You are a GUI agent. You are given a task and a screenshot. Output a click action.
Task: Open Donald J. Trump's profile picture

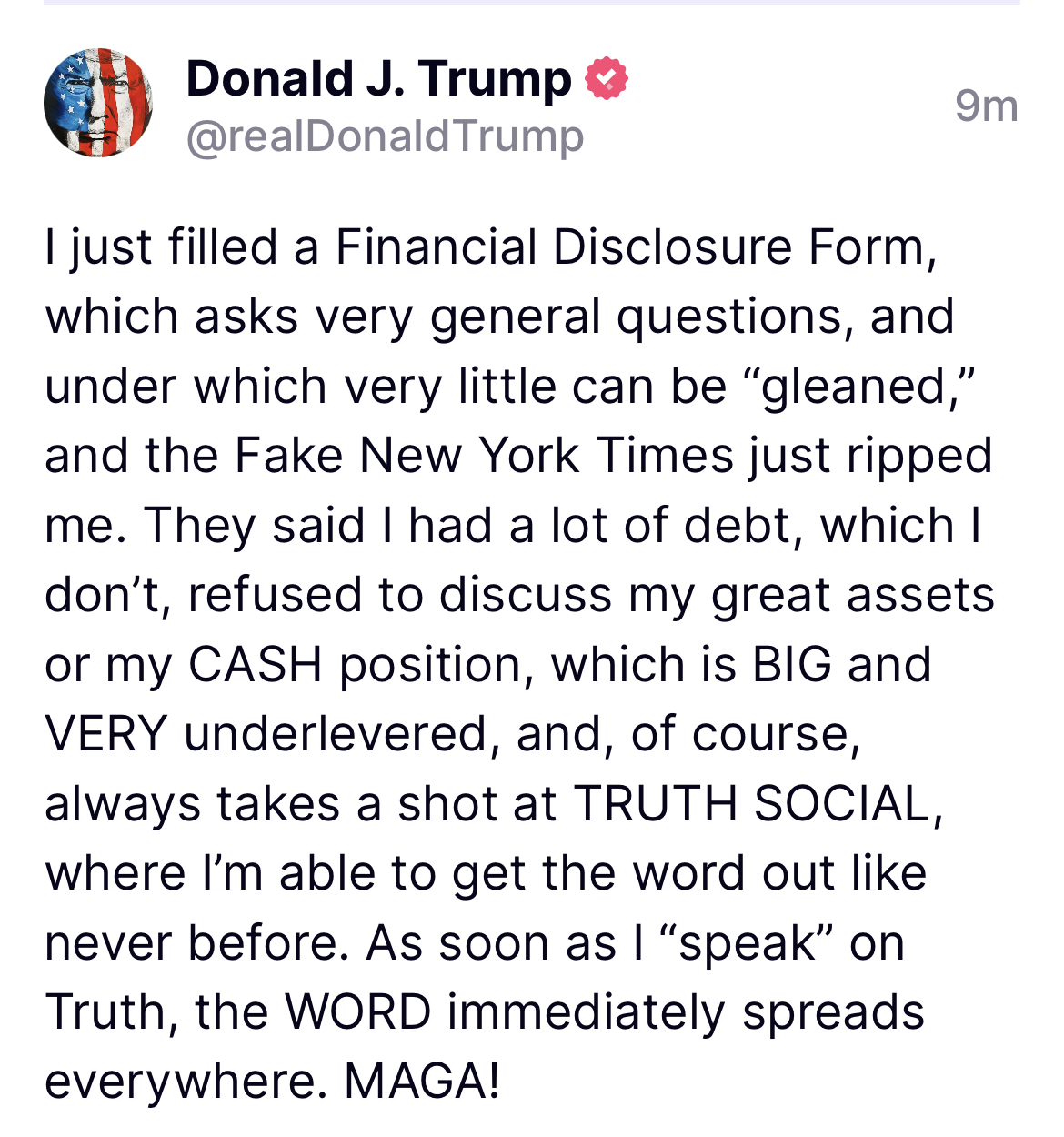tap(98, 103)
